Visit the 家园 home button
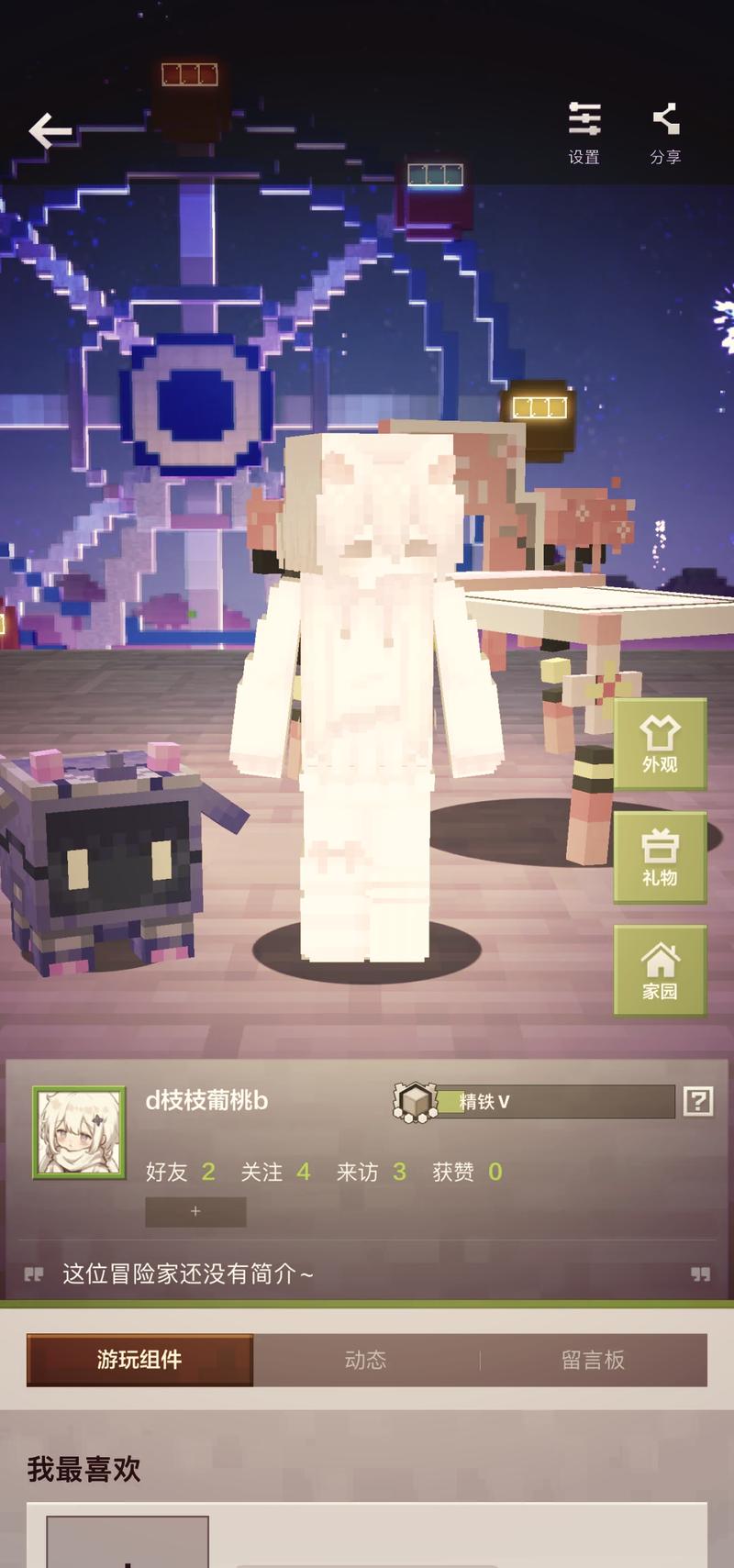734x1568 pixels. [x=660, y=971]
